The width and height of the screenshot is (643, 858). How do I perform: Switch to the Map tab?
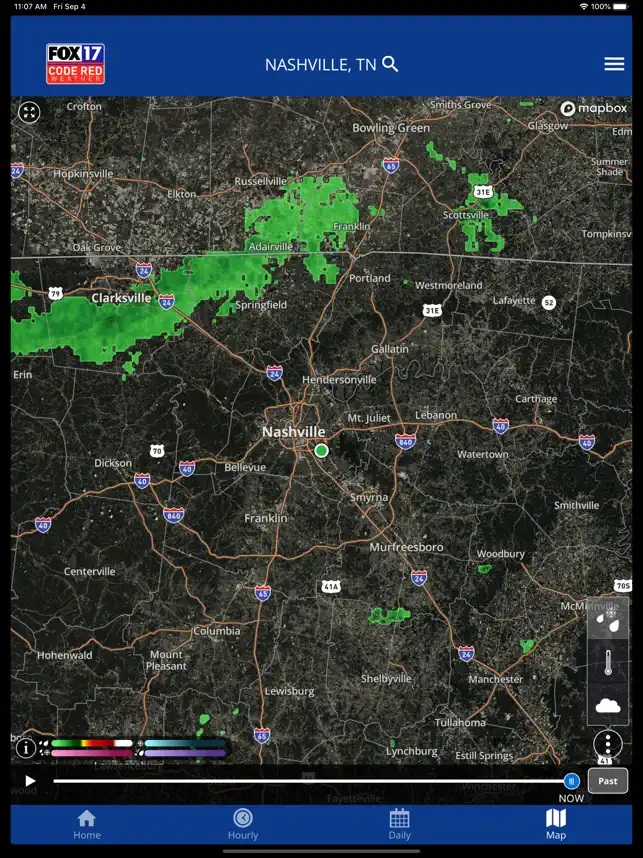click(556, 825)
